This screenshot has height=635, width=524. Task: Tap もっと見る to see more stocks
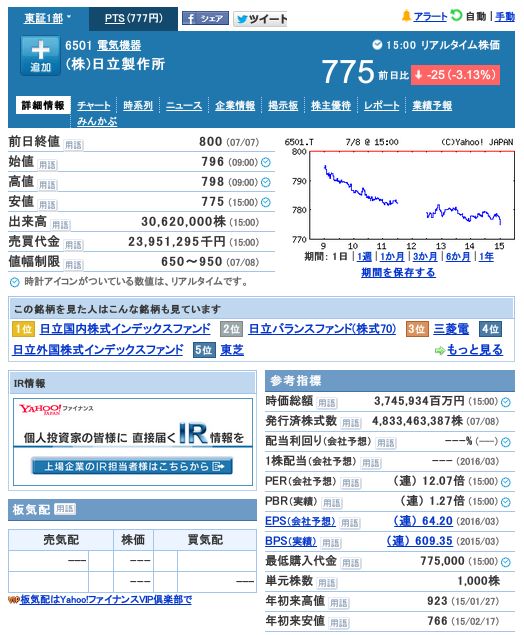pyautogui.click(x=475, y=350)
